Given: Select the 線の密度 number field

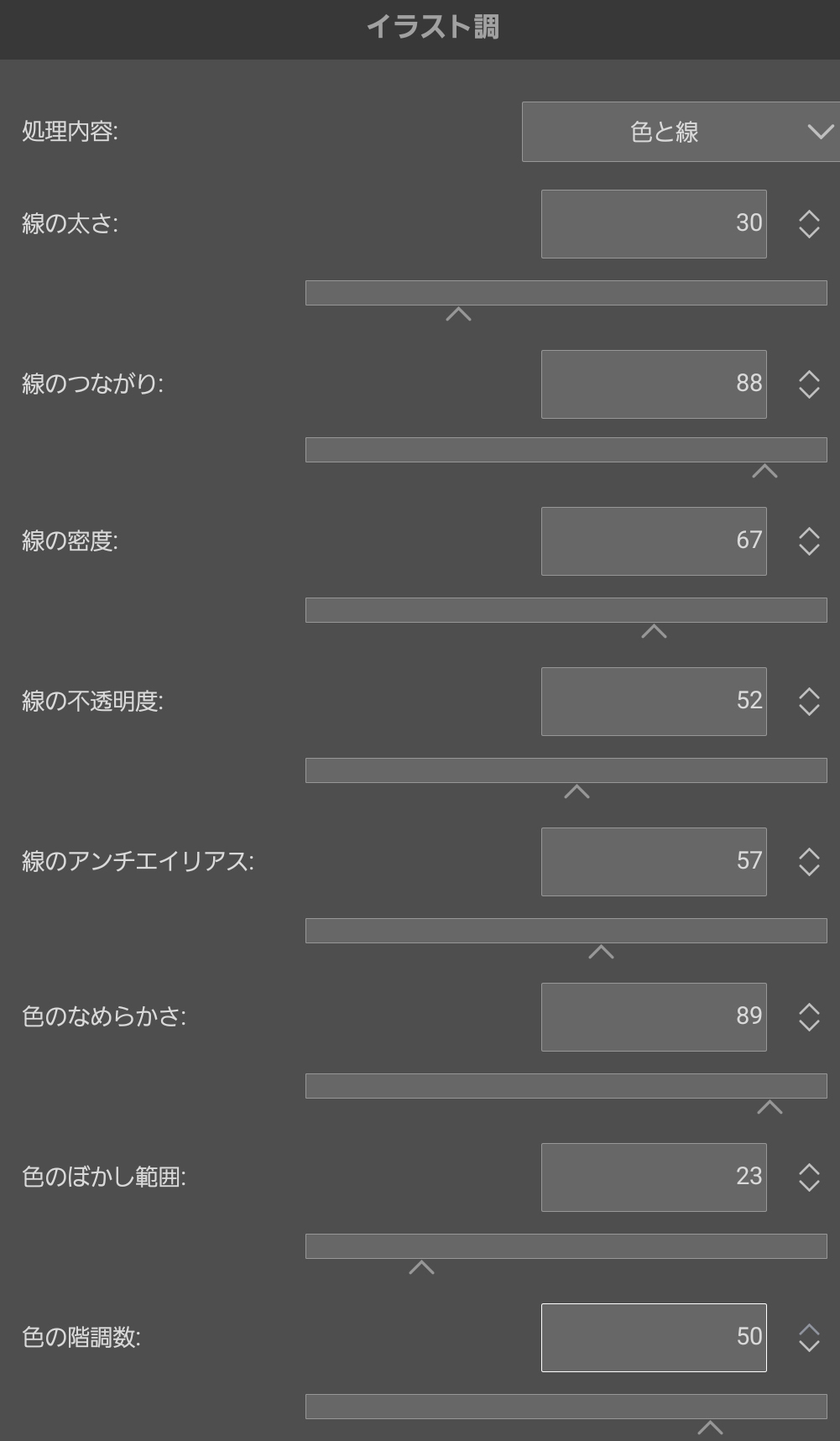Looking at the screenshot, I should point(654,540).
